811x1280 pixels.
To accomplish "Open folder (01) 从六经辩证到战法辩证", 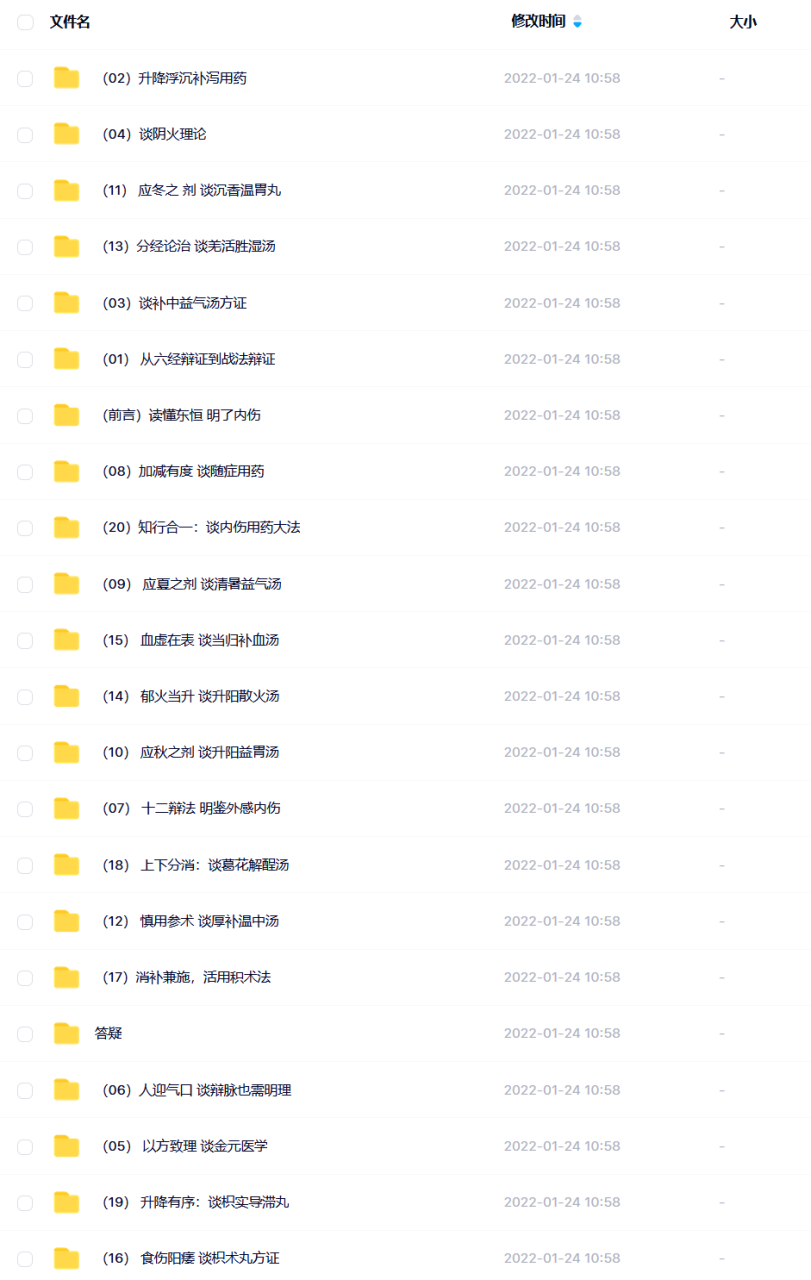I will (188, 359).
